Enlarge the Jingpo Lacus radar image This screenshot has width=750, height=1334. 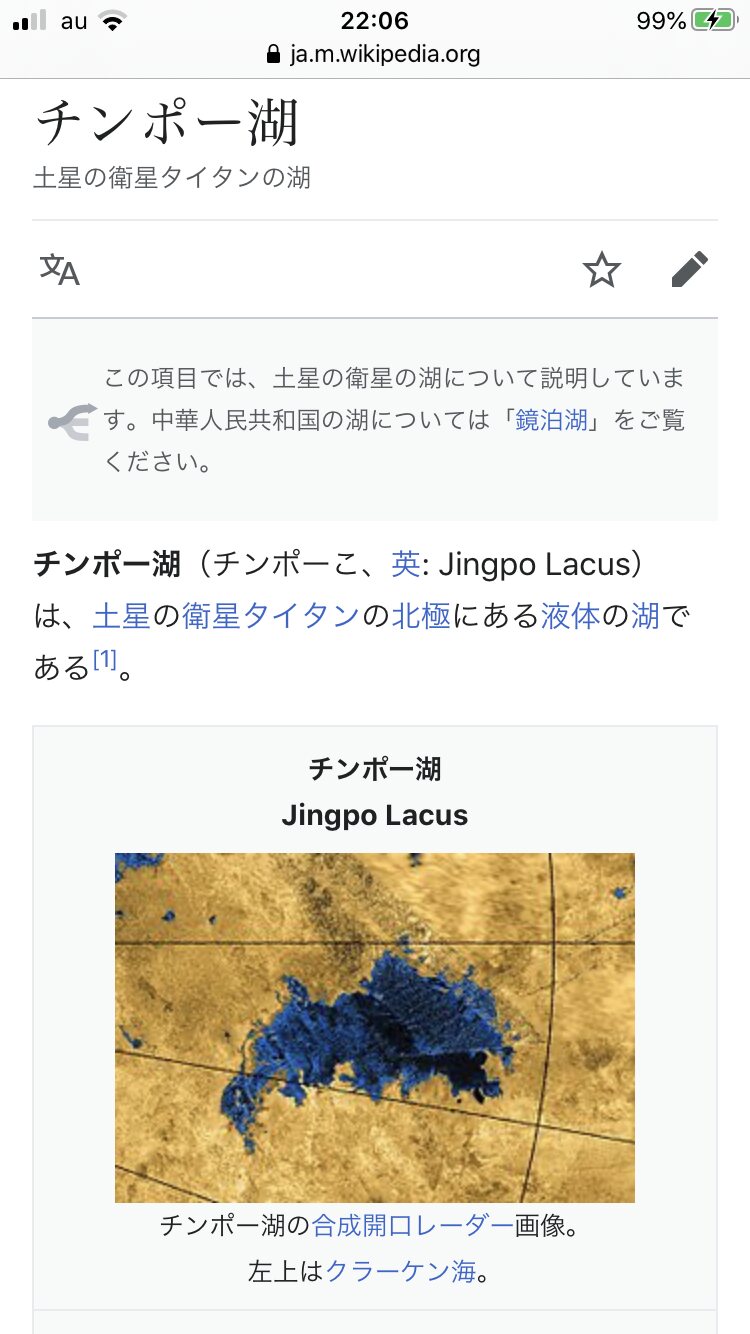(x=375, y=1027)
